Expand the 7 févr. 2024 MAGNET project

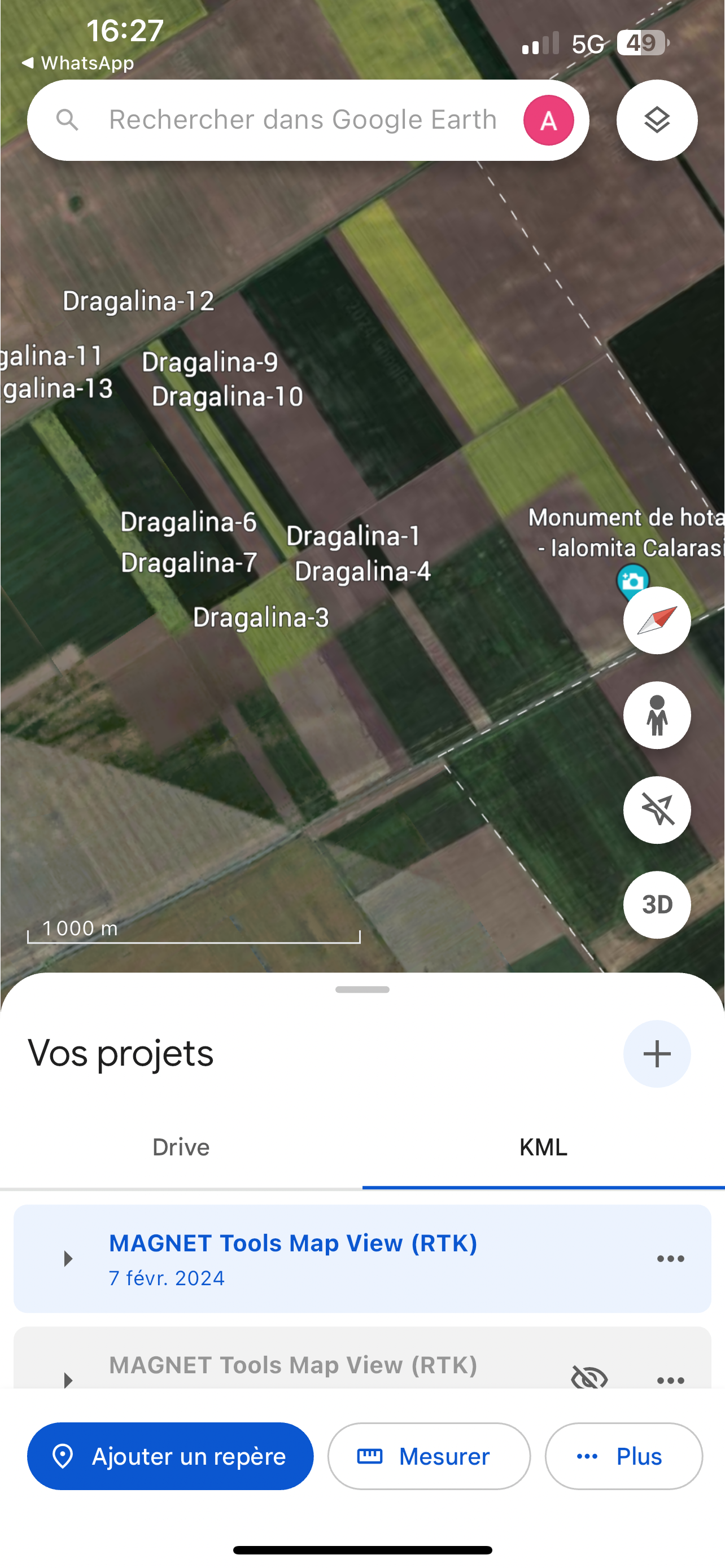pyautogui.click(x=68, y=1258)
